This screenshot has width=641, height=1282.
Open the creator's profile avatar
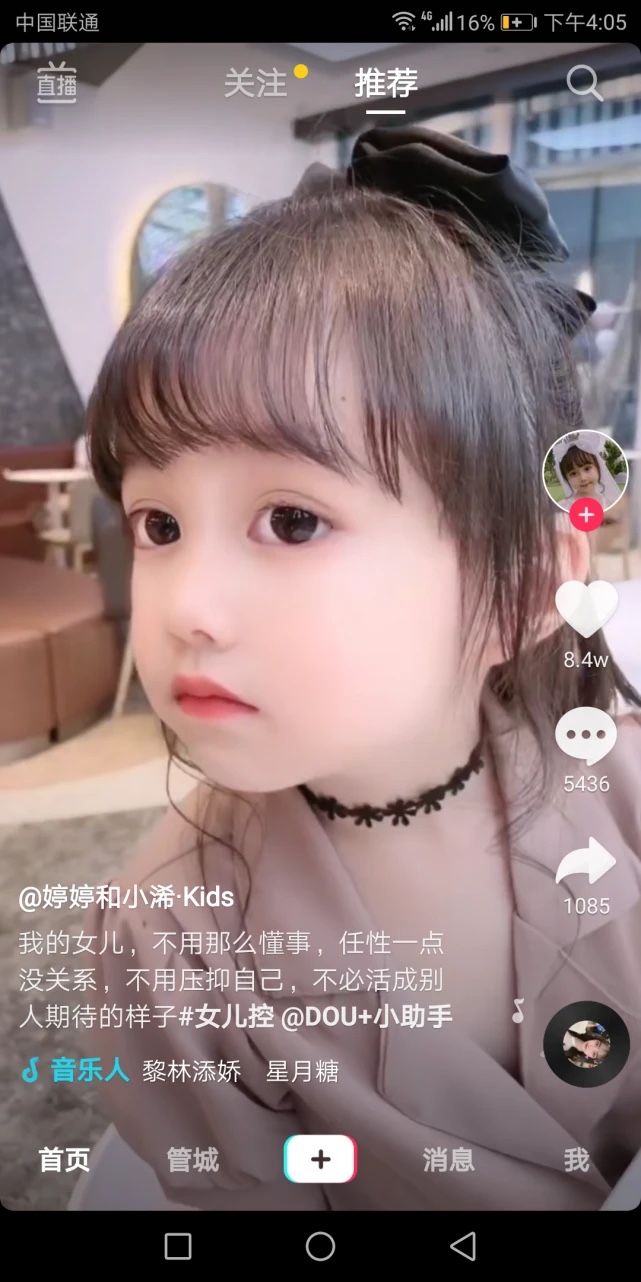pyautogui.click(x=584, y=471)
